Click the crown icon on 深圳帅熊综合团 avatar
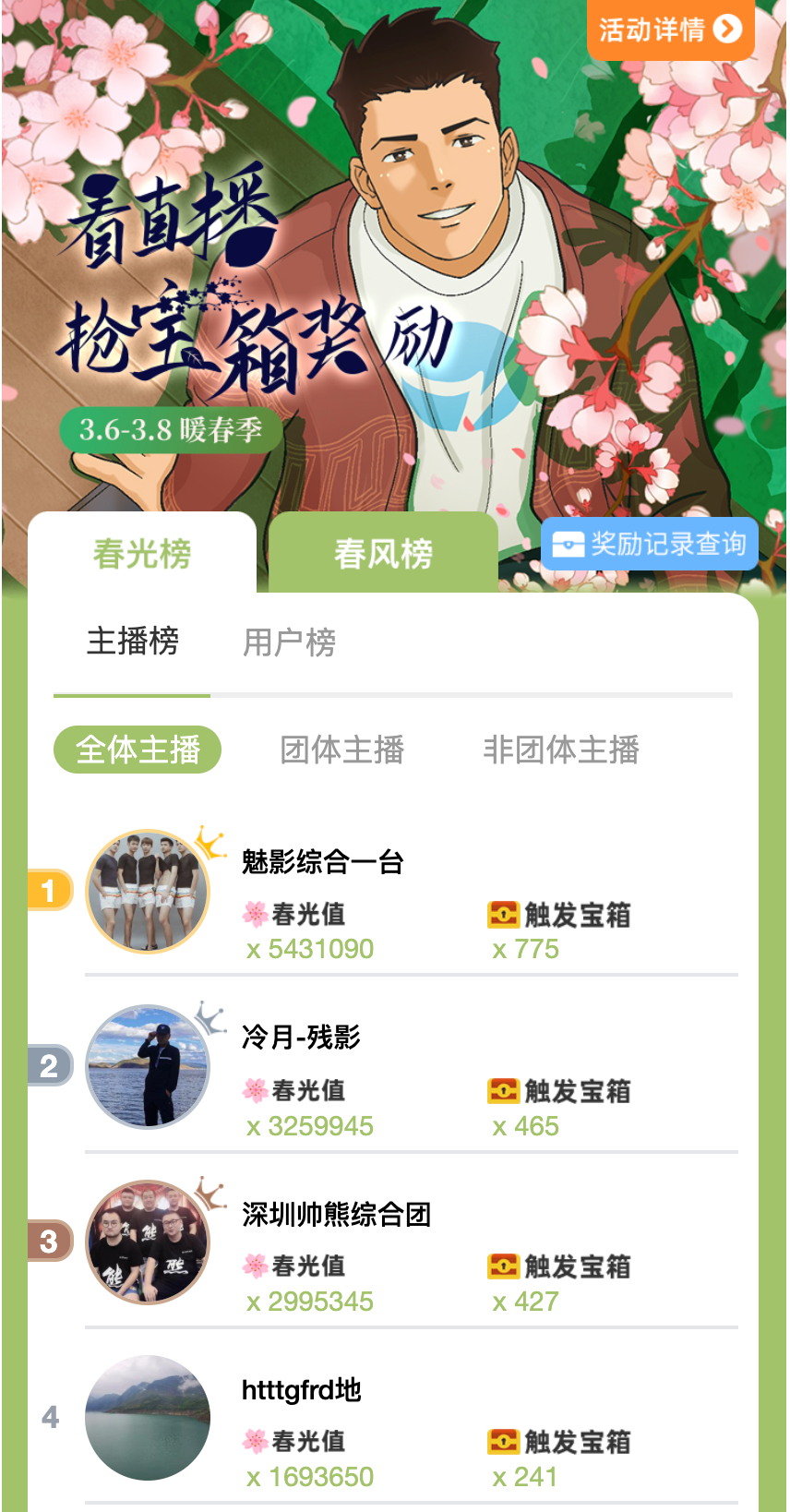 pyautogui.click(x=210, y=1192)
